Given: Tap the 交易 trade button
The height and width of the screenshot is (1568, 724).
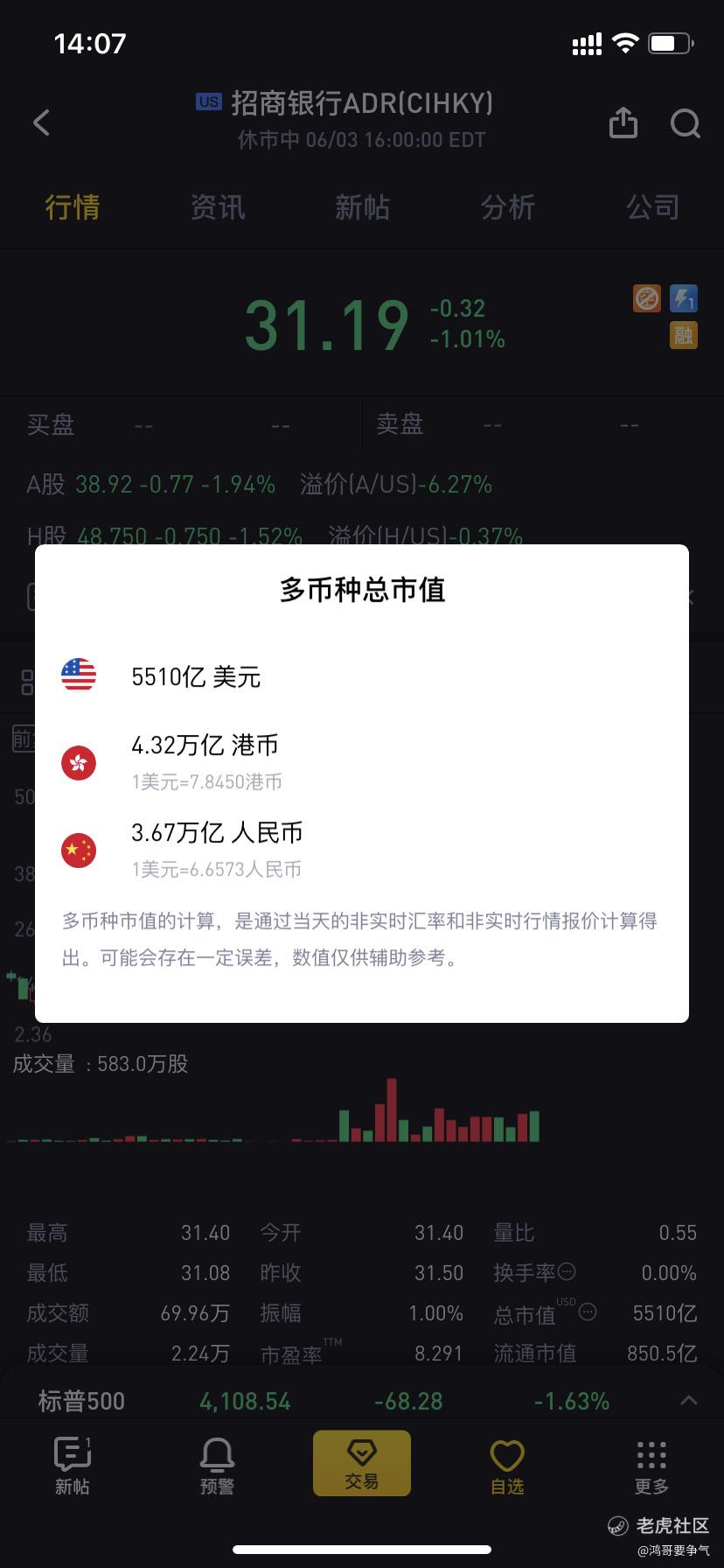Looking at the screenshot, I should point(362,1464).
